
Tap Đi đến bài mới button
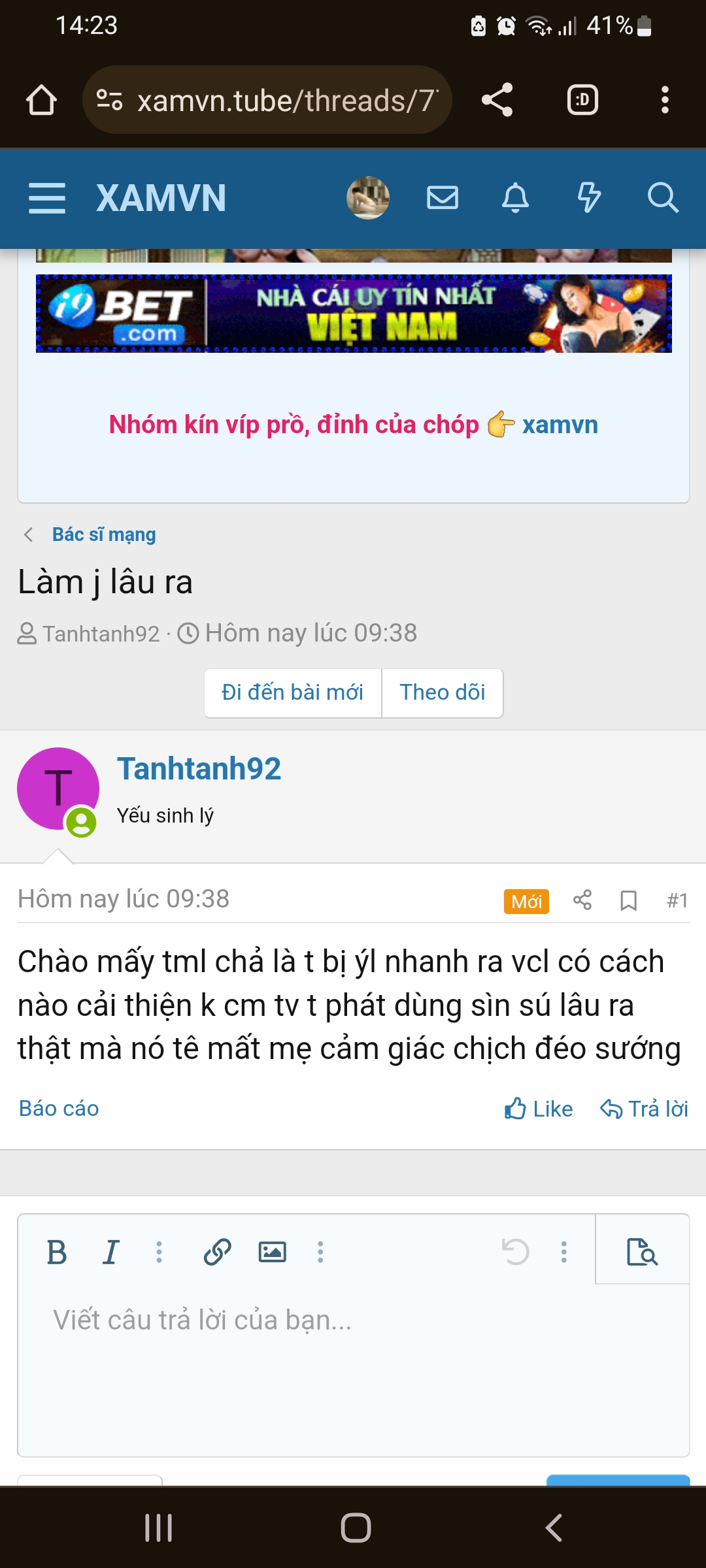point(292,693)
